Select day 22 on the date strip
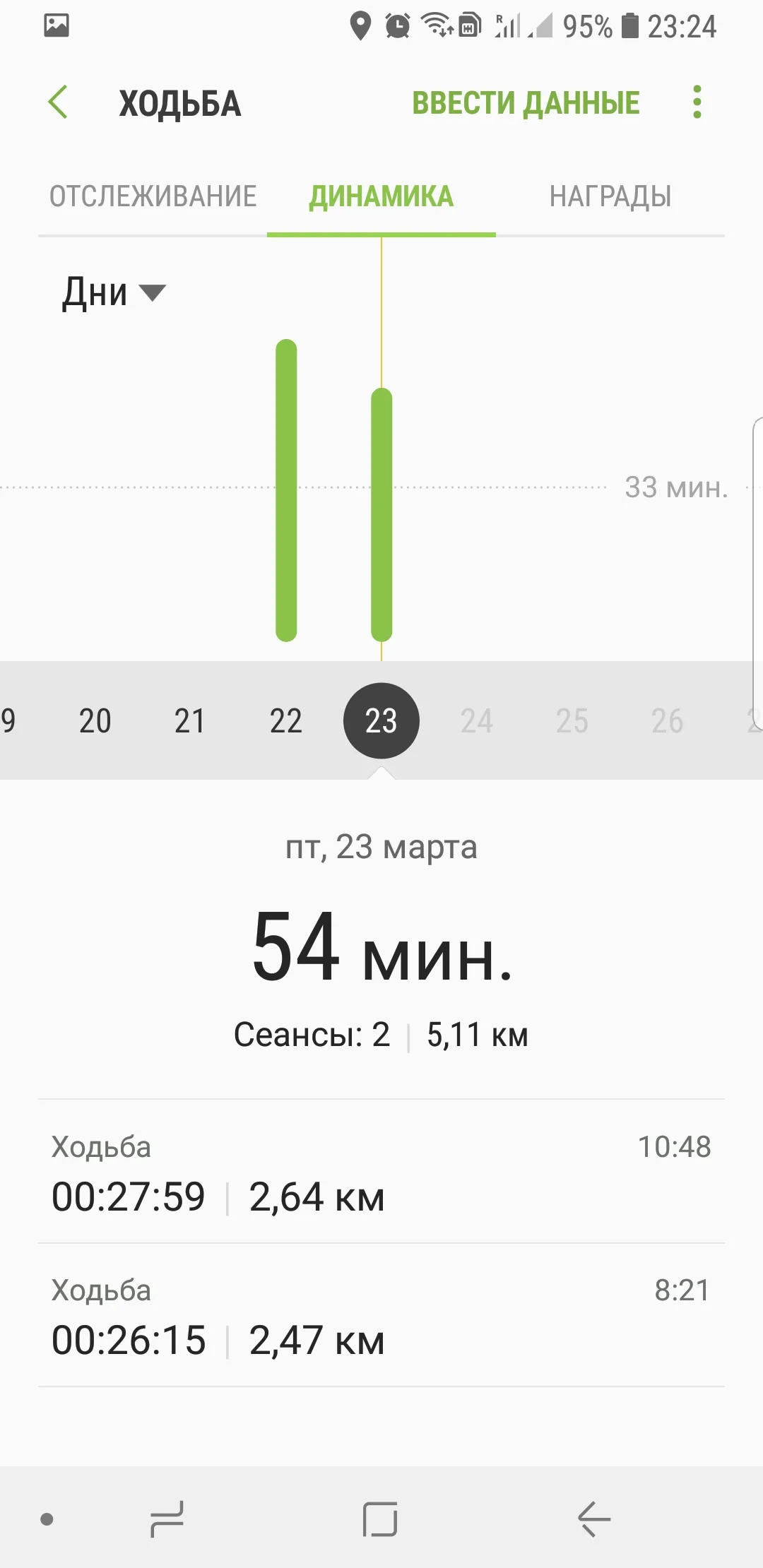Image resolution: width=763 pixels, height=1568 pixels. 285,721
